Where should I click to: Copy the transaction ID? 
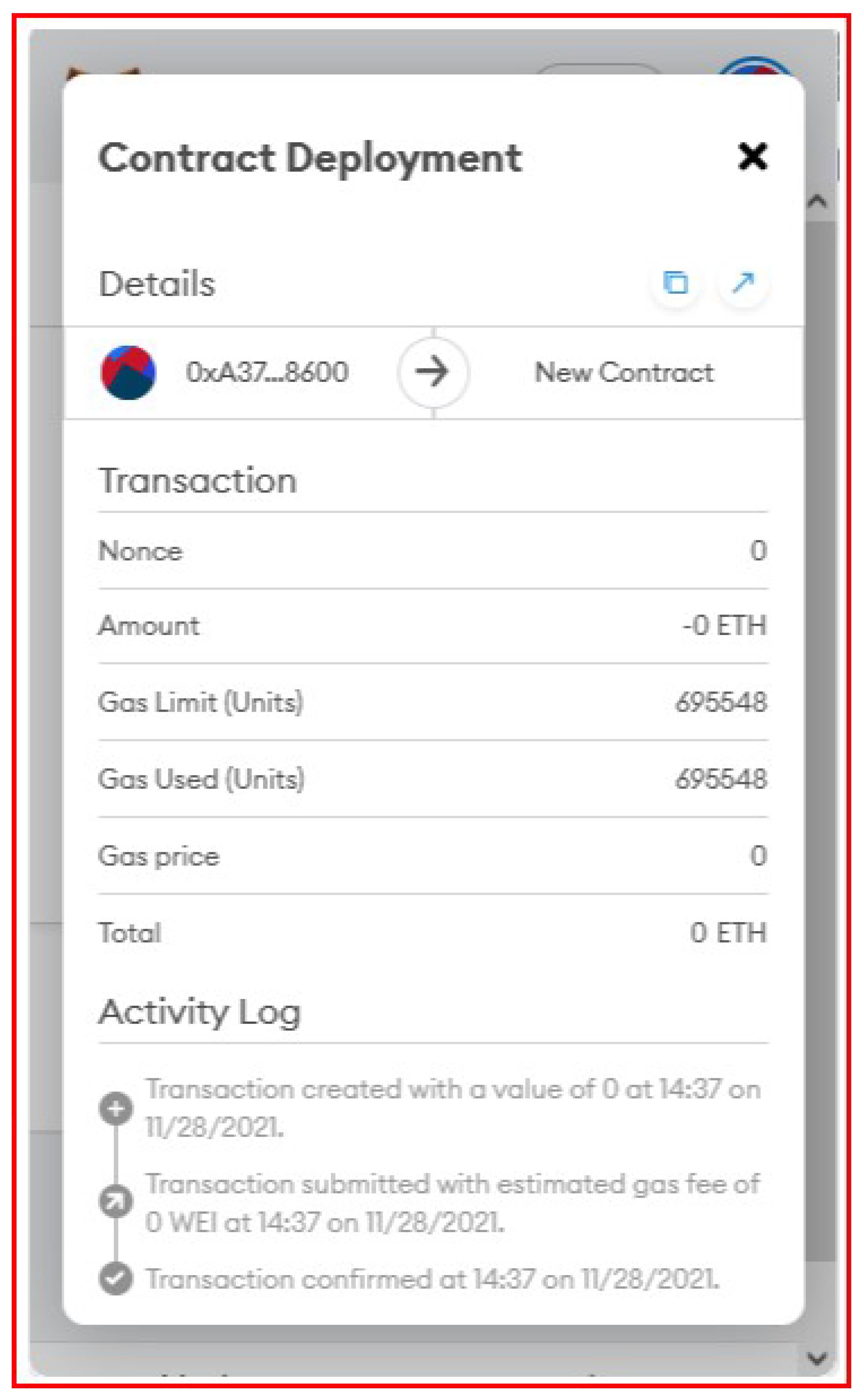[x=675, y=283]
